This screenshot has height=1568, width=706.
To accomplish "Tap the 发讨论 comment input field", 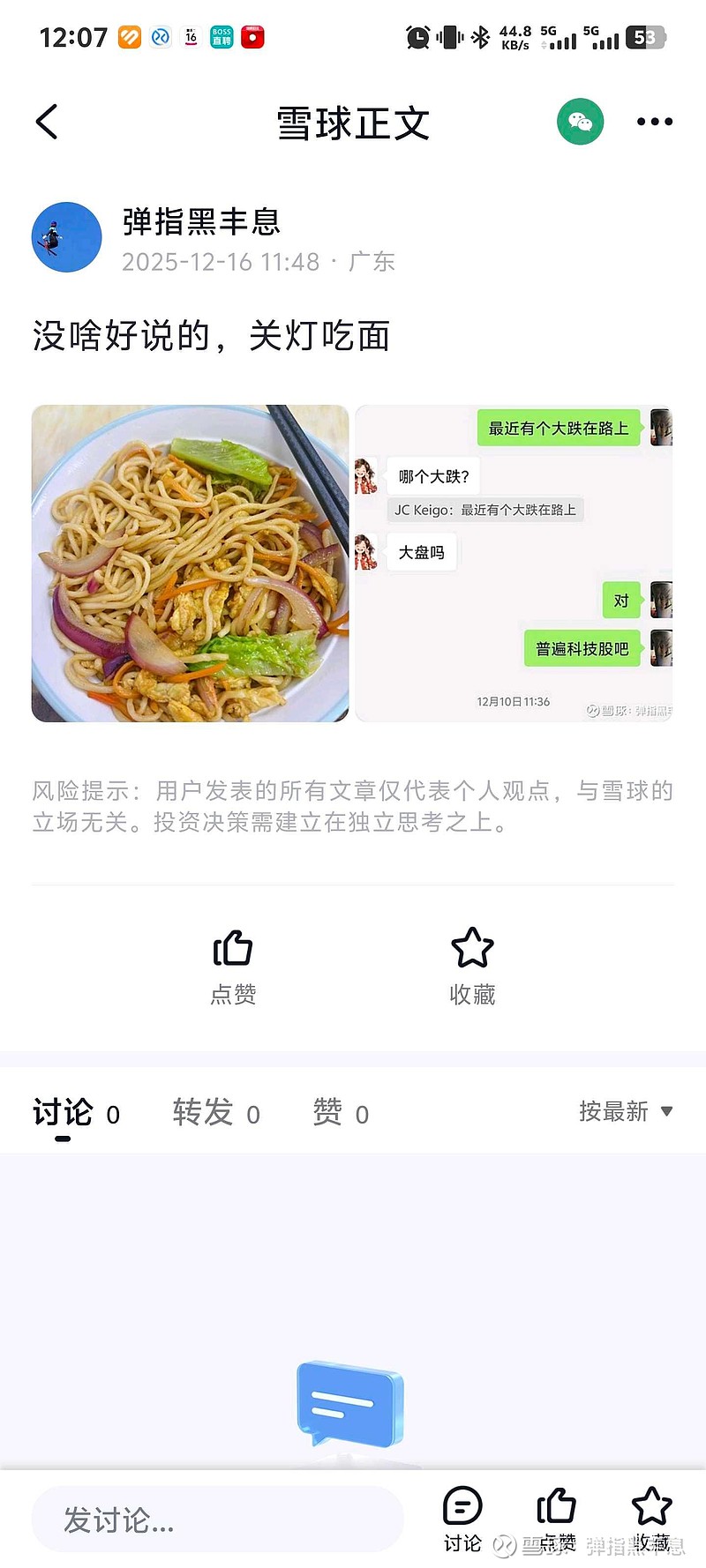I will point(216,1519).
